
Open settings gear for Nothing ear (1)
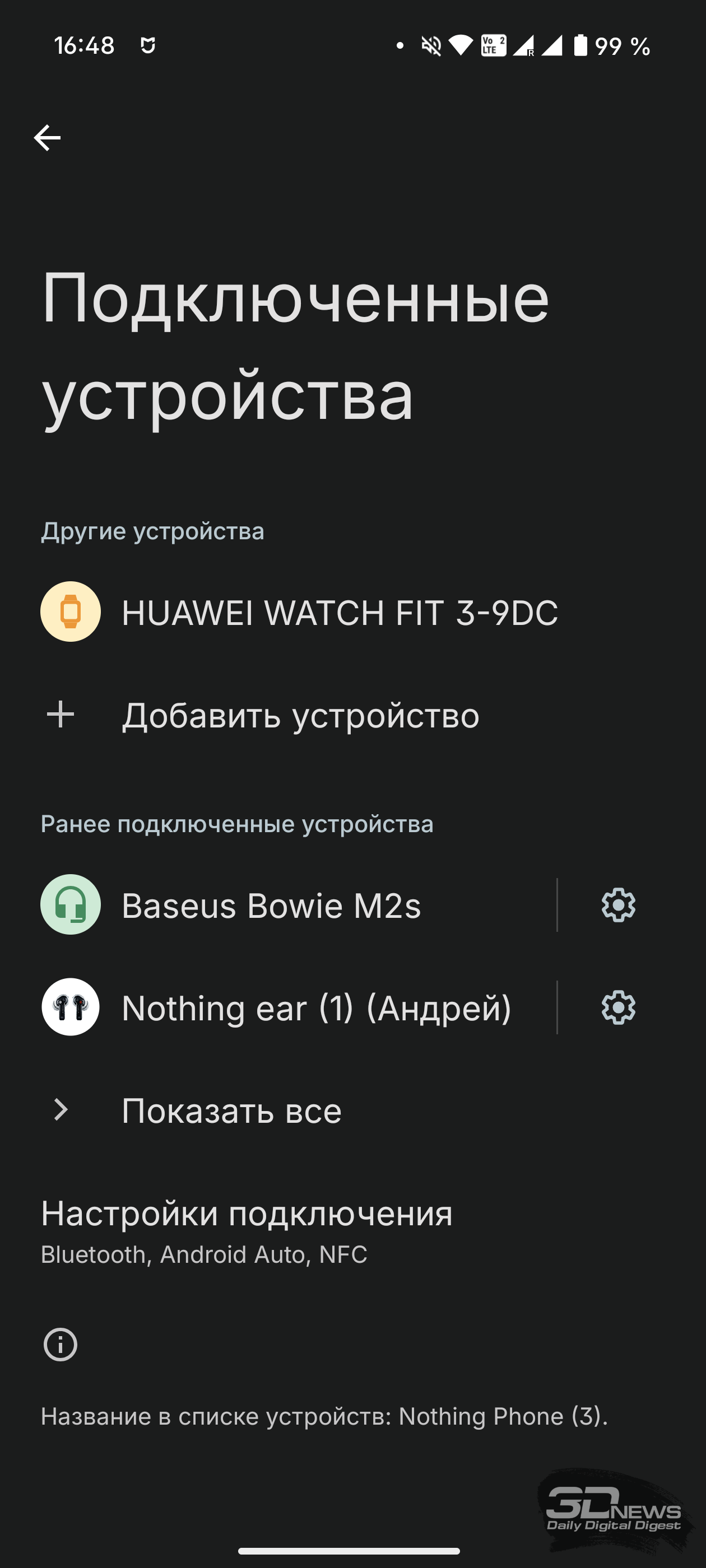click(618, 1007)
